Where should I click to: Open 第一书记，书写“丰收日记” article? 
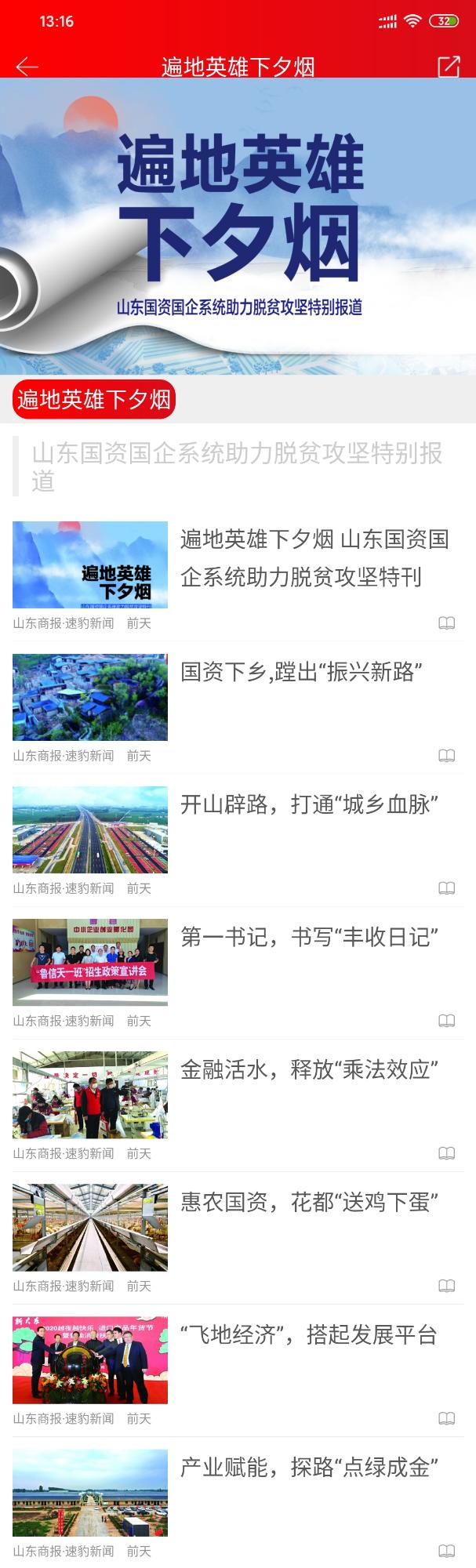[309, 937]
